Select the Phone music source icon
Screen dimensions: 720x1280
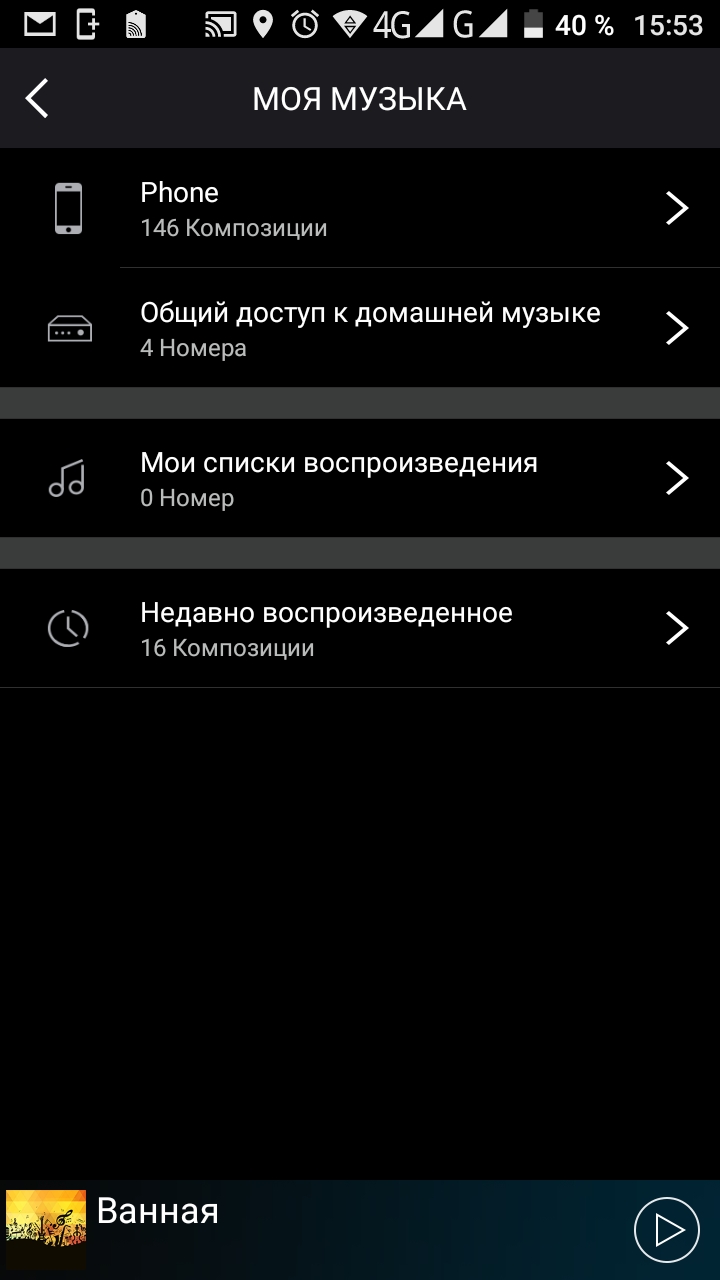(x=68, y=208)
